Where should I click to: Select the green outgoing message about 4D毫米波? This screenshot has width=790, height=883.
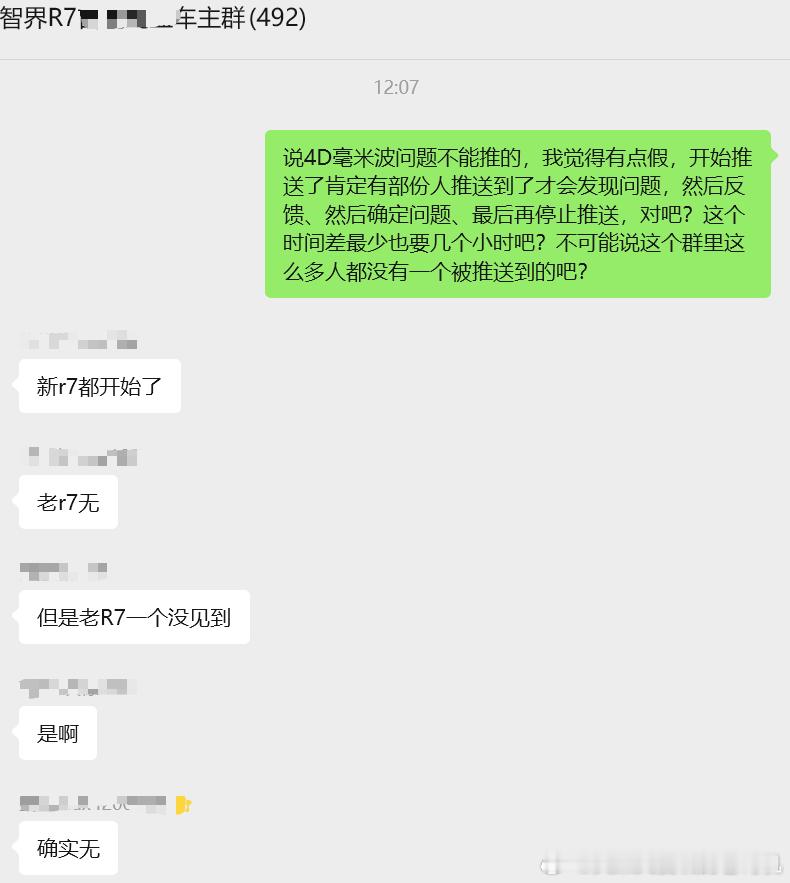click(516, 215)
